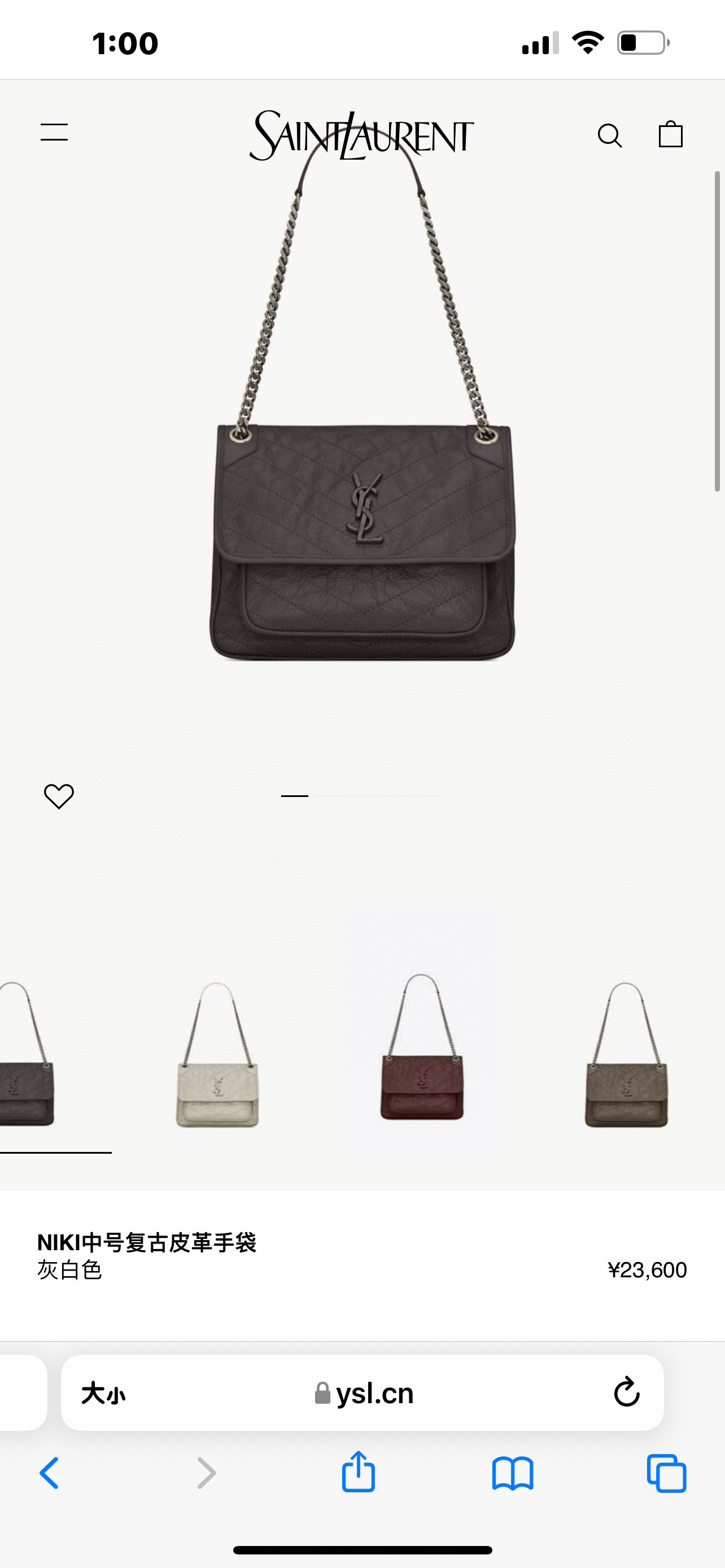Tap the ysl.cn address bar
The image size is (725, 1568).
364,1393
